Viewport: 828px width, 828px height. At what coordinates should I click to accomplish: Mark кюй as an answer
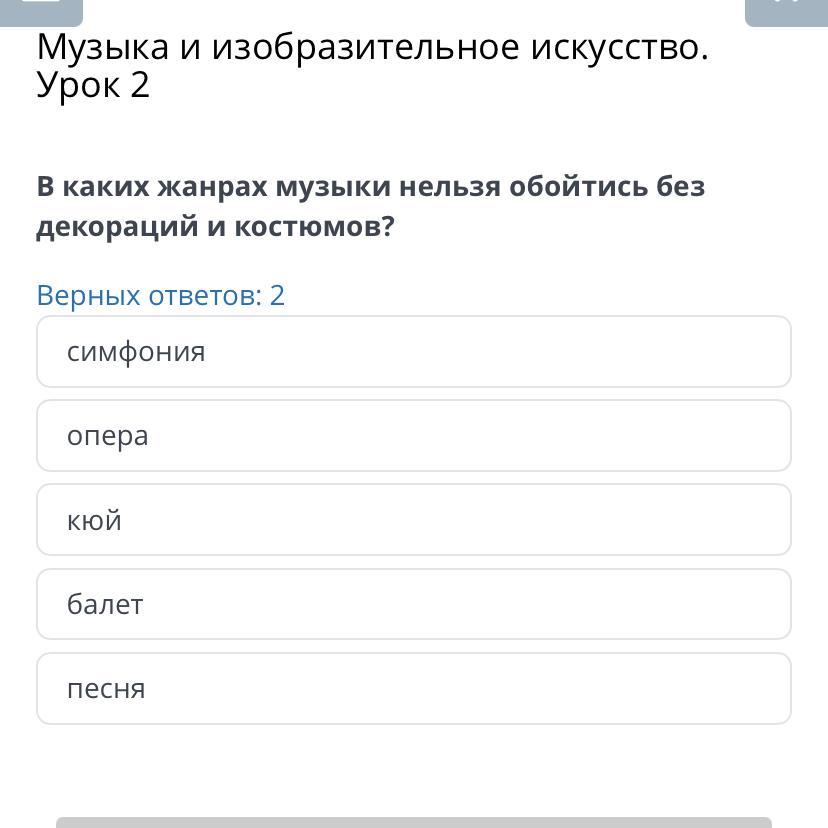click(x=413, y=520)
